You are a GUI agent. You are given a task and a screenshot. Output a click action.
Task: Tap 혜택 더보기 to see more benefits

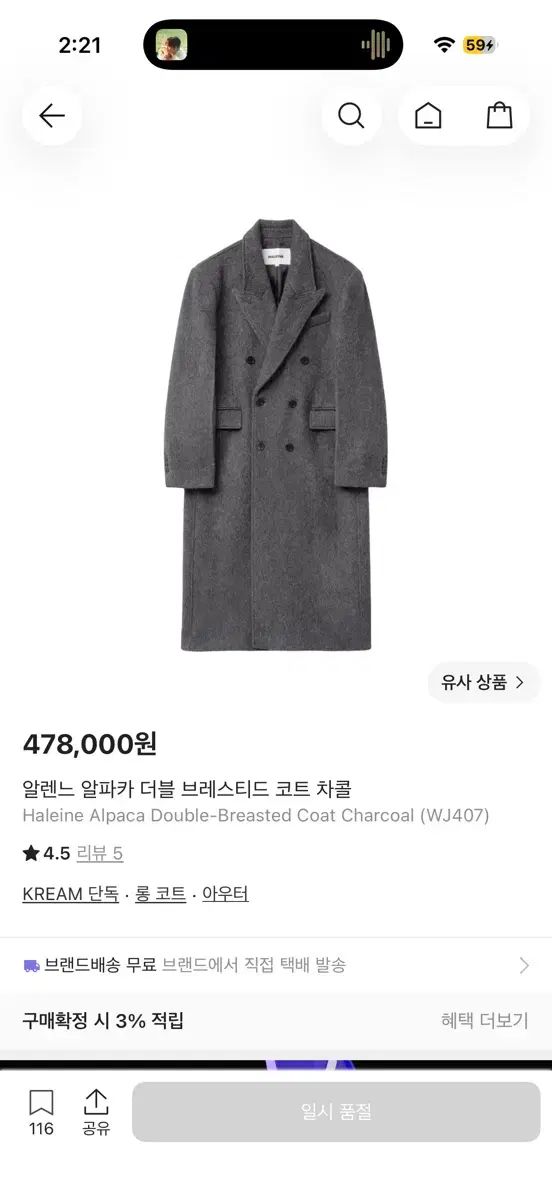tap(485, 1020)
